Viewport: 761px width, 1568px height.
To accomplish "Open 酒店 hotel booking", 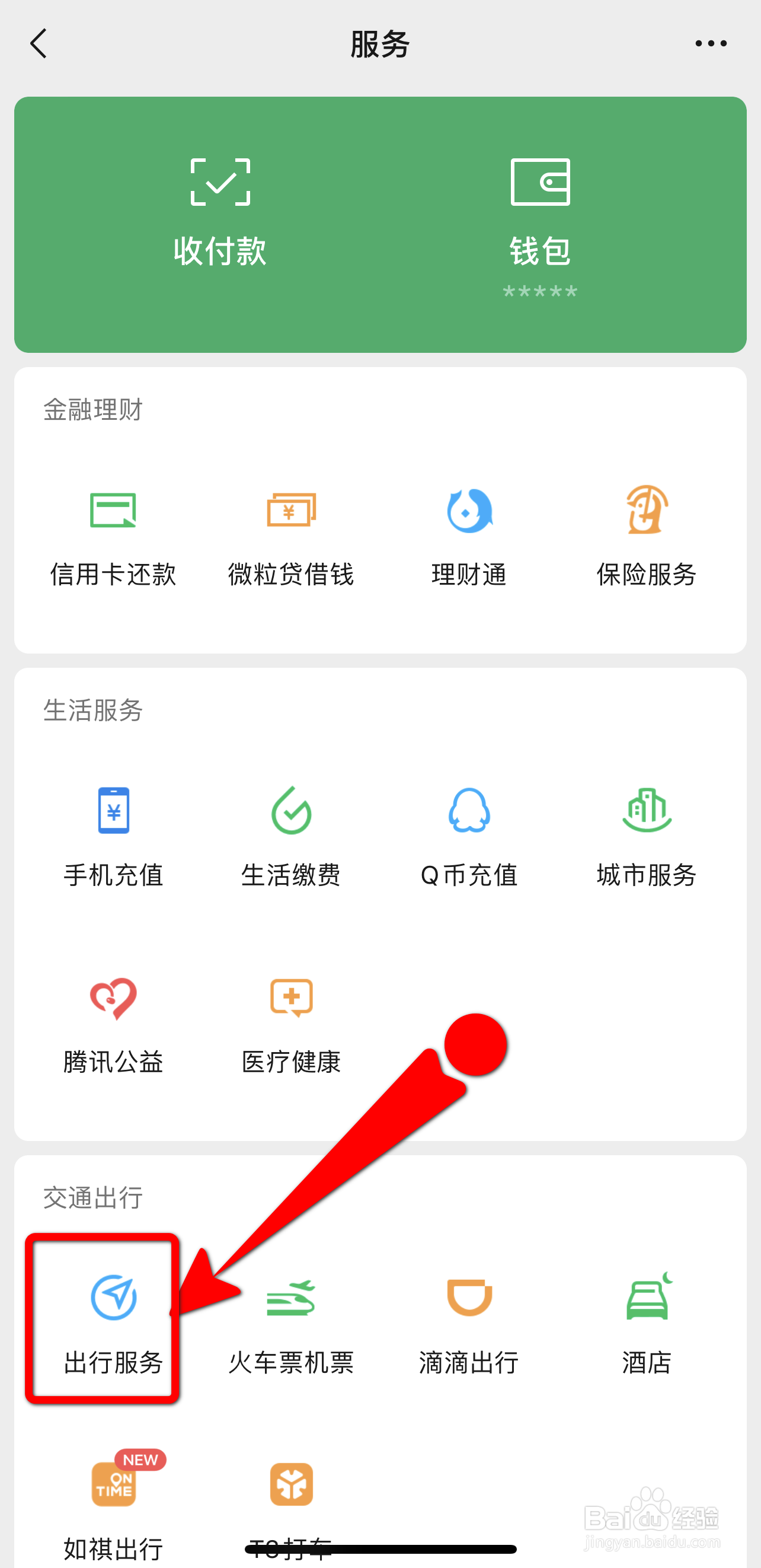I will (x=647, y=1325).
